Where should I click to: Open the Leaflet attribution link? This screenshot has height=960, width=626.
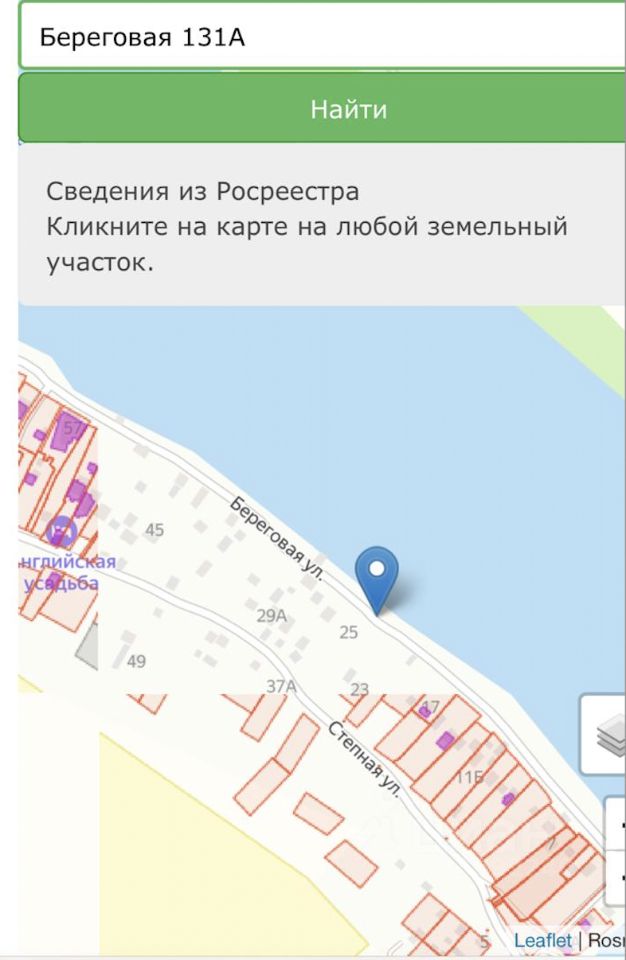tap(543, 941)
